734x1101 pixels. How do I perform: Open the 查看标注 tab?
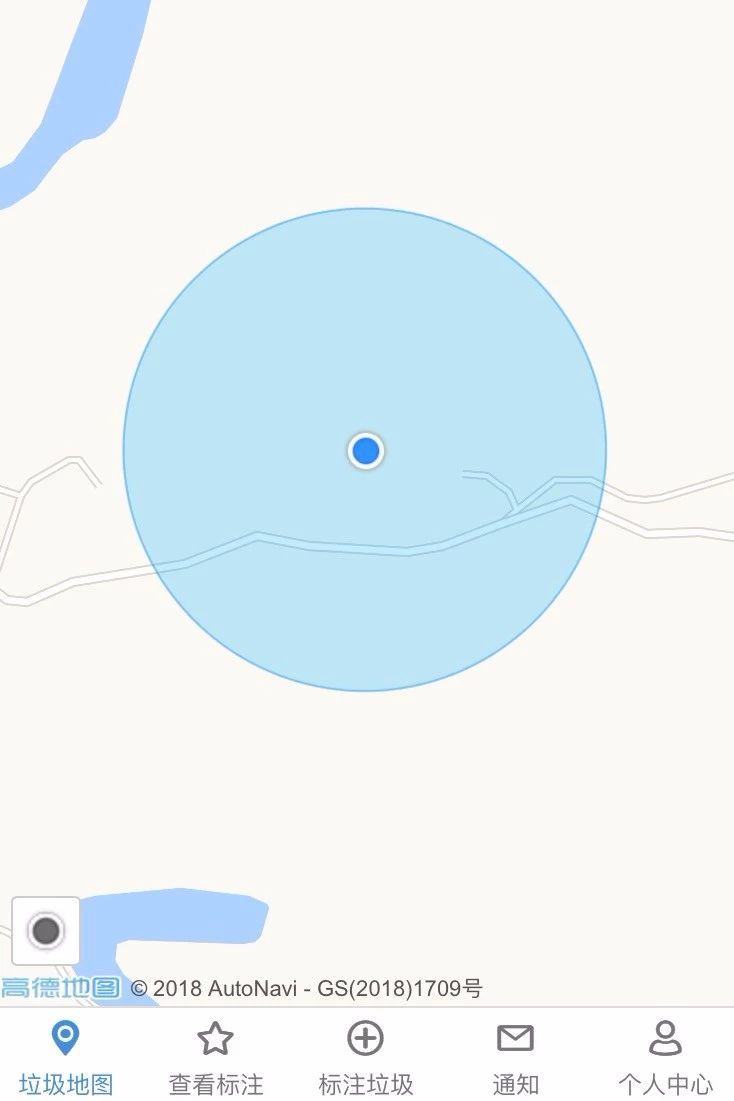[x=215, y=1056]
